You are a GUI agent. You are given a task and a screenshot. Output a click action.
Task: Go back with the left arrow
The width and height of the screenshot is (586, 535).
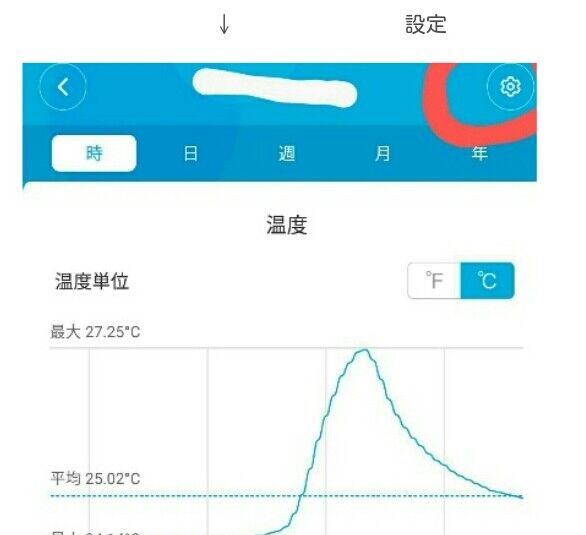pos(63,87)
